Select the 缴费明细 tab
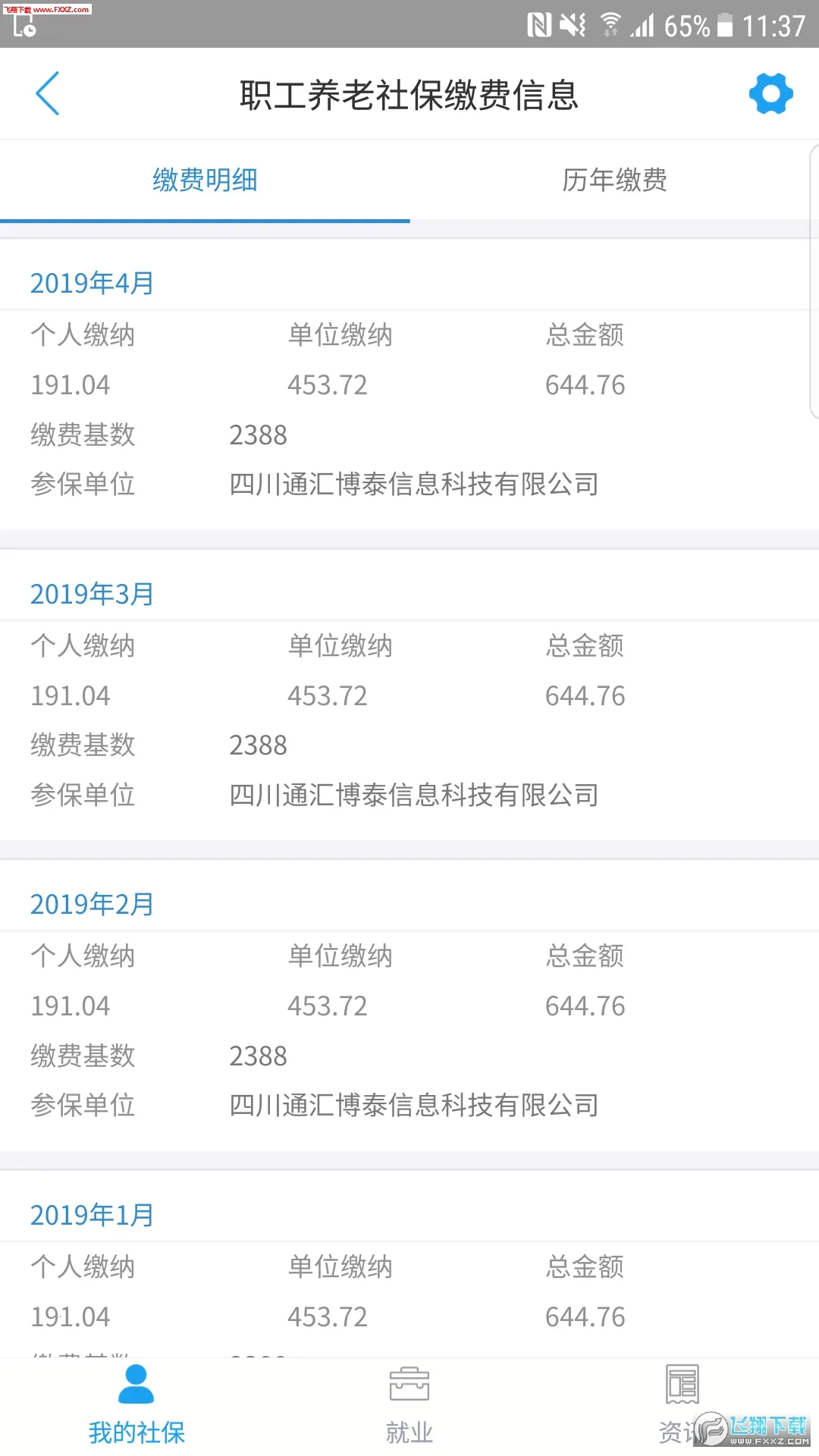 point(205,180)
